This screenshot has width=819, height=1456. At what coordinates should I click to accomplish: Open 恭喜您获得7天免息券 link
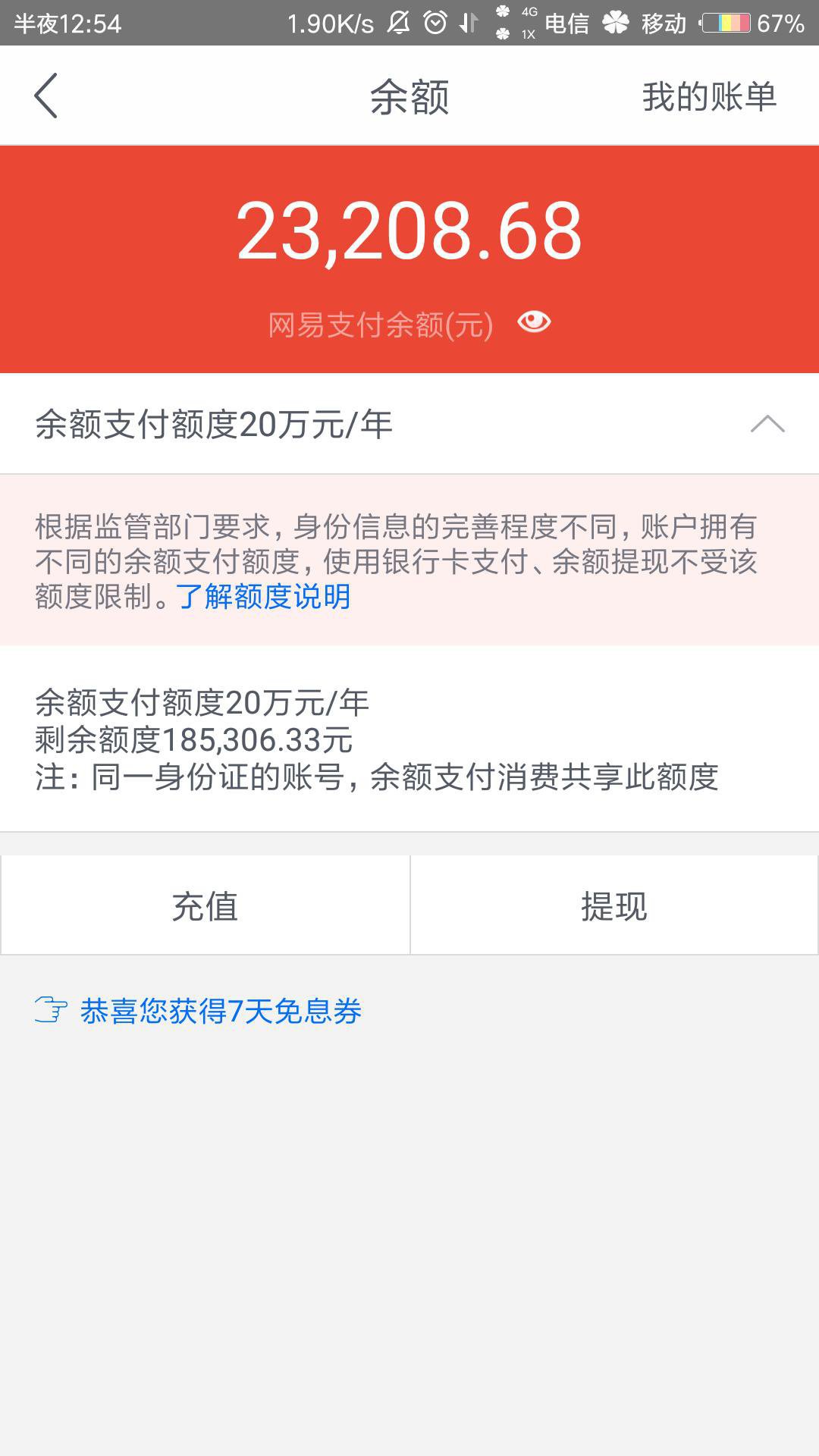[x=220, y=1012]
